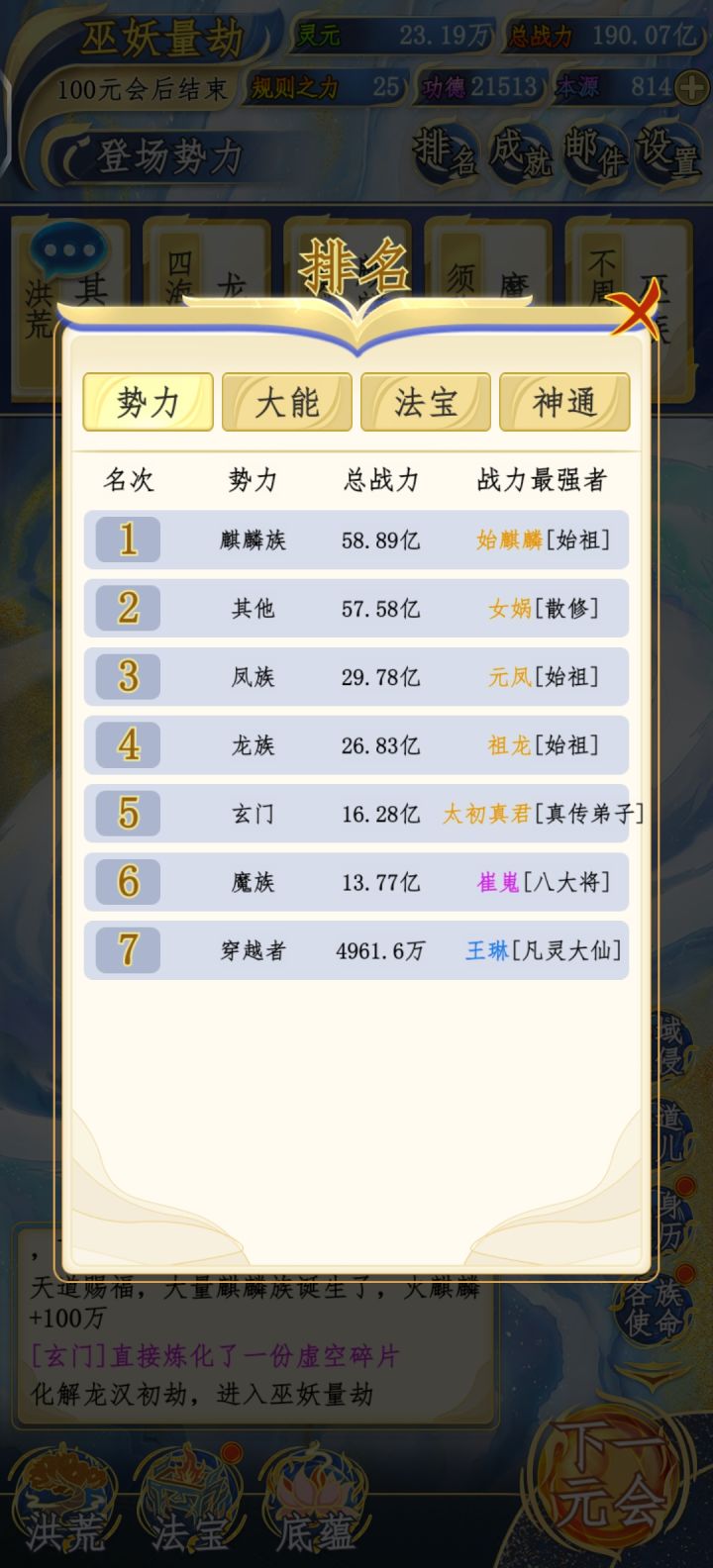This screenshot has height=1568, width=713.
Task: Switch to the 大能 tab
Action: tap(286, 401)
